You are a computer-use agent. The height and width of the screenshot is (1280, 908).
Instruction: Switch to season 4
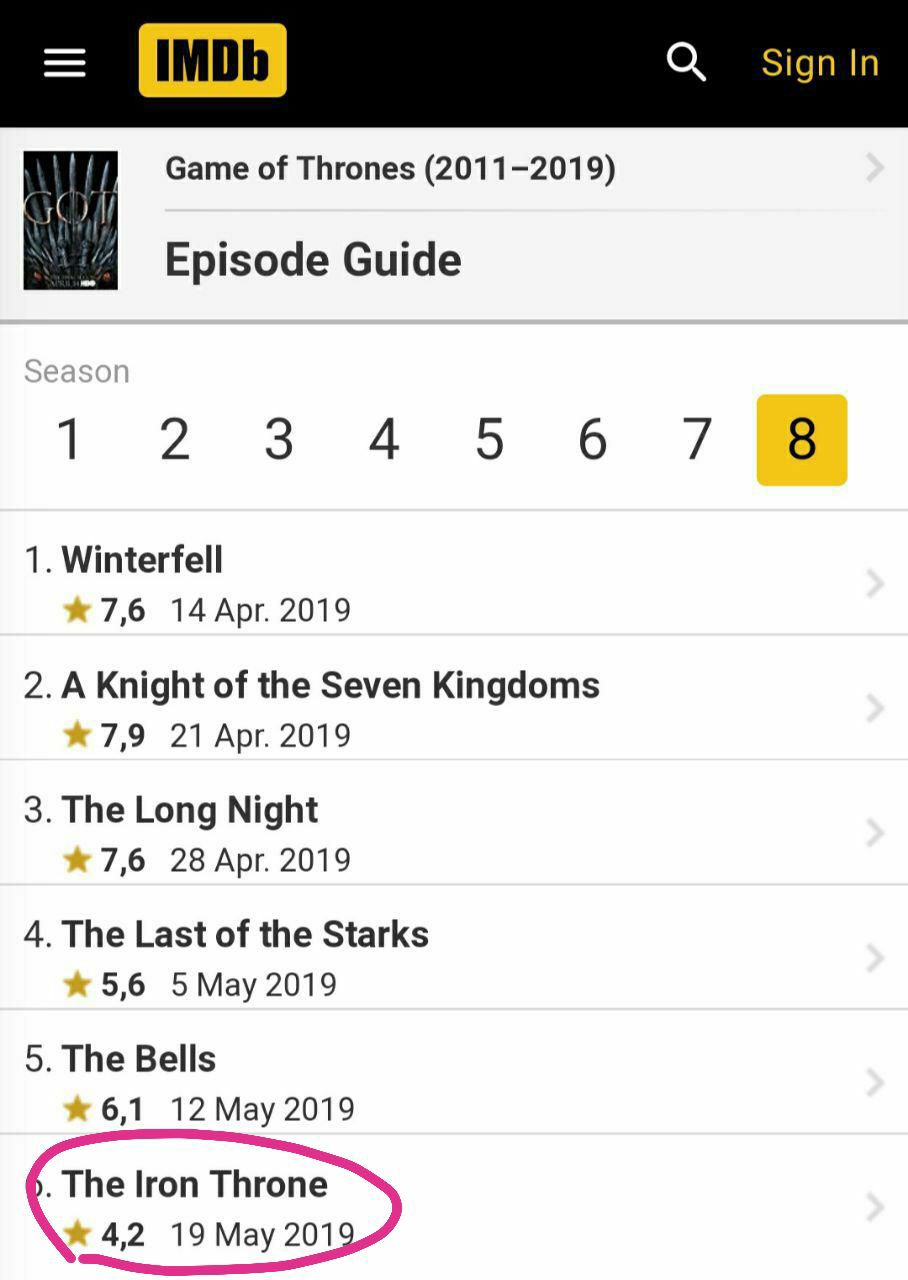click(x=384, y=440)
